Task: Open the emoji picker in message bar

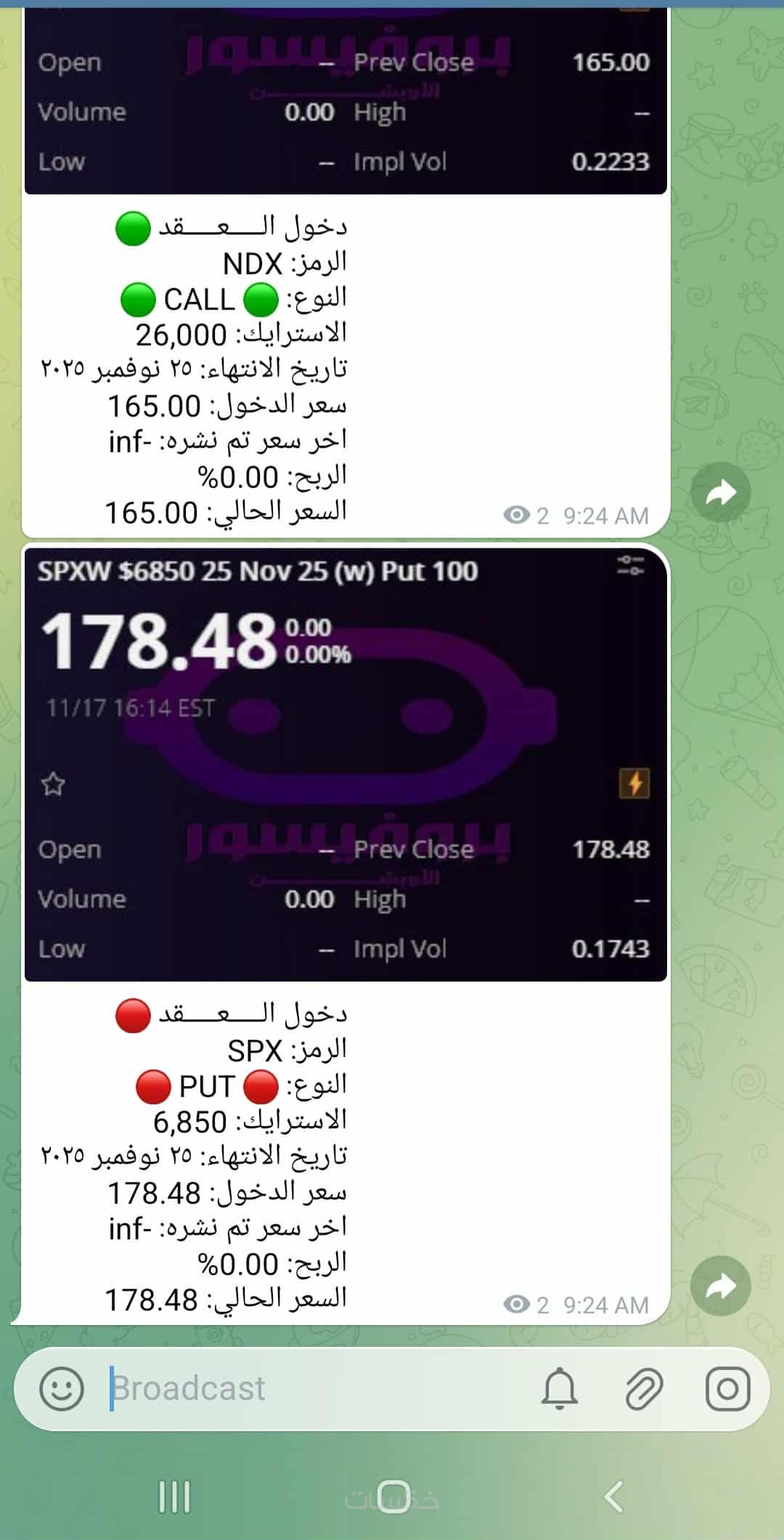Action: coord(62,1388)
